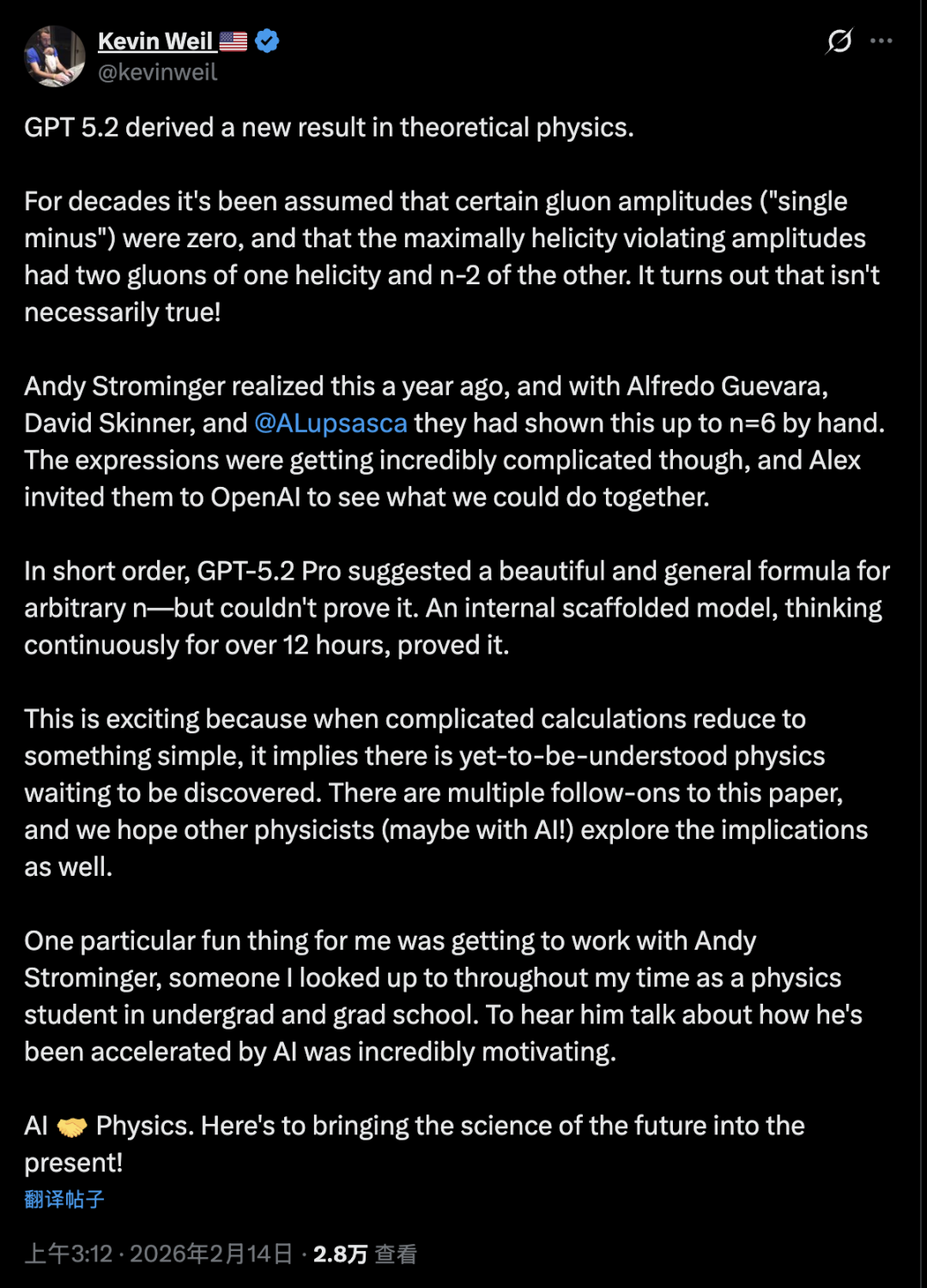
Task: Open the Kevin Weil profile name link
Action: 155,41
